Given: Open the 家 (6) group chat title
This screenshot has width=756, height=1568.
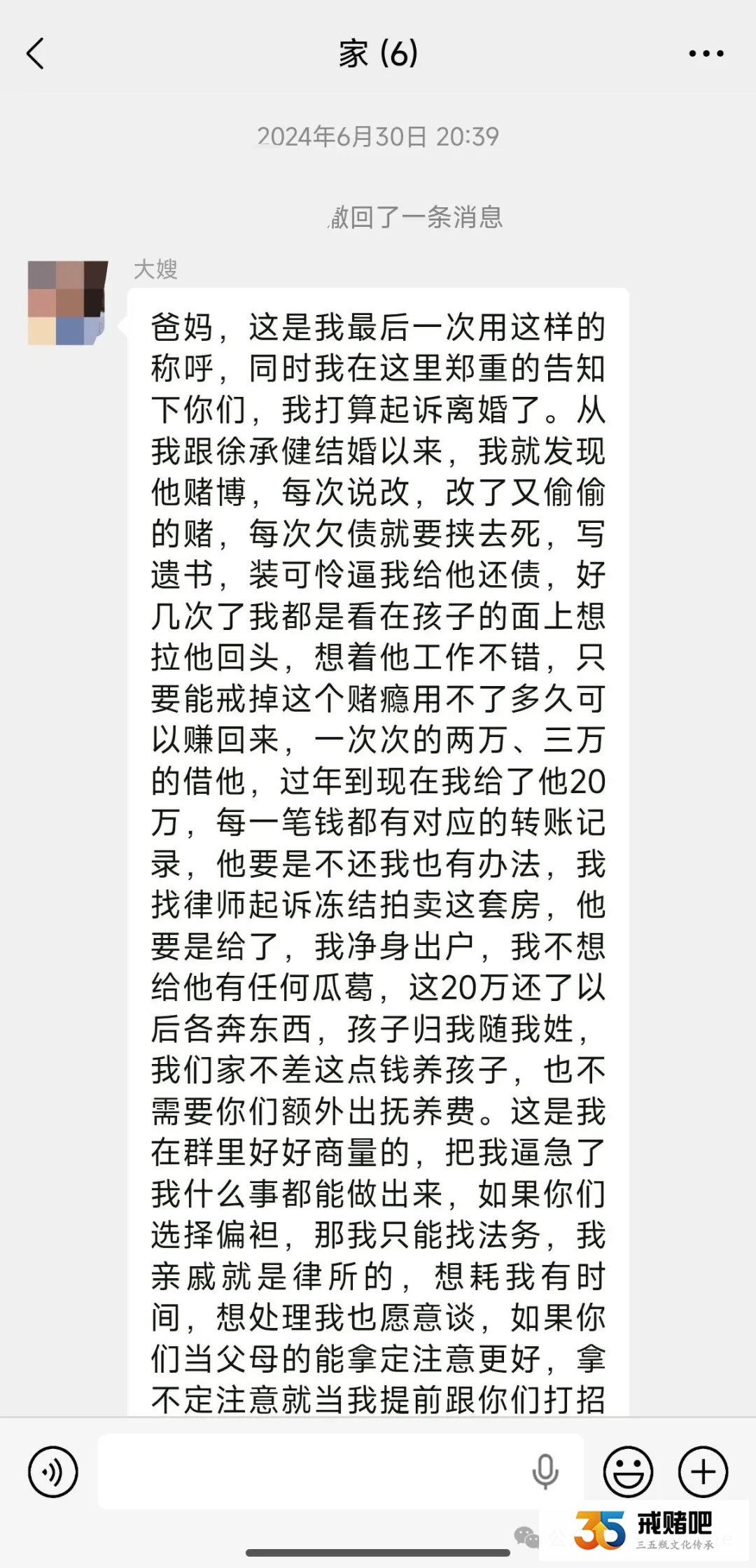Looking at the screenshot, I should pyautogui.click(x=378, y=52).
